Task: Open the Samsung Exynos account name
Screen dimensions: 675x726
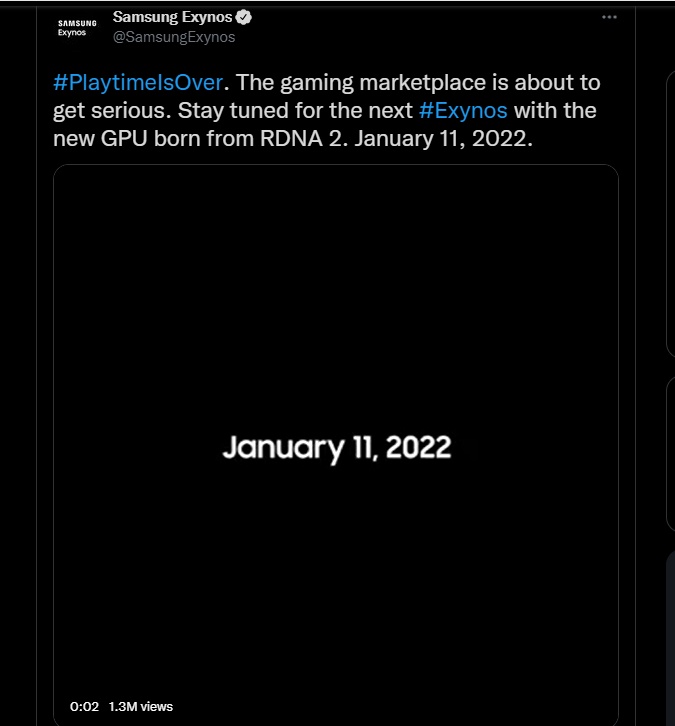Action: 172,17
